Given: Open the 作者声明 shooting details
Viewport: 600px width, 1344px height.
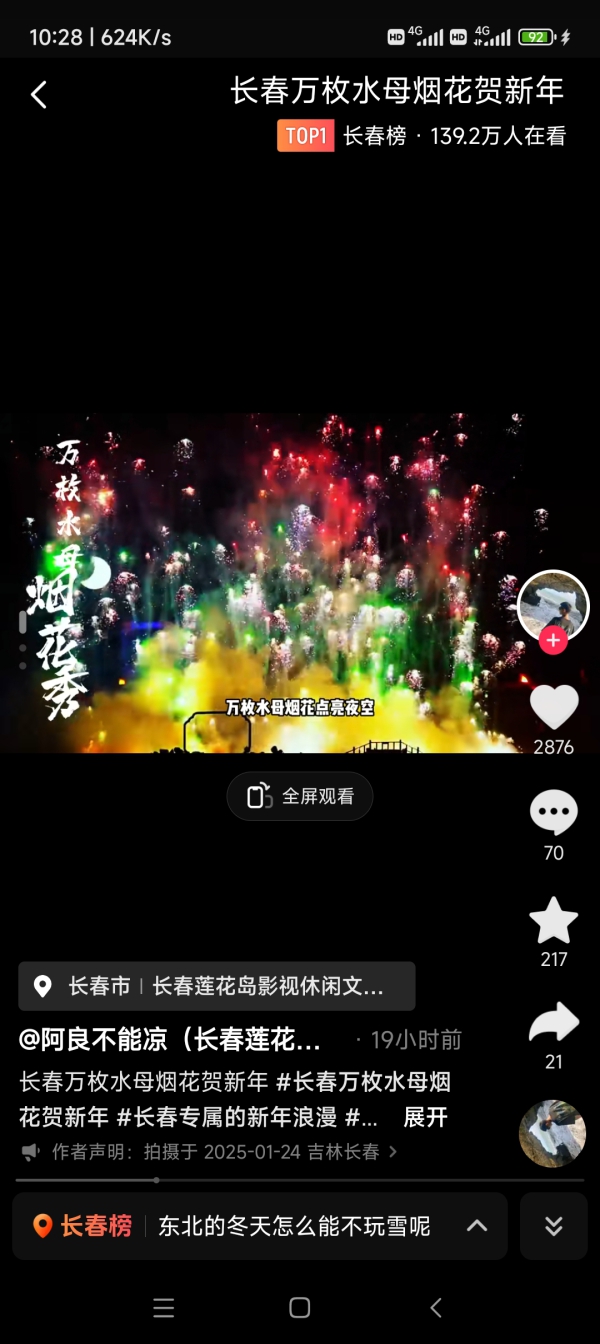Looking at the screenshot, I should pos(210,1152).
